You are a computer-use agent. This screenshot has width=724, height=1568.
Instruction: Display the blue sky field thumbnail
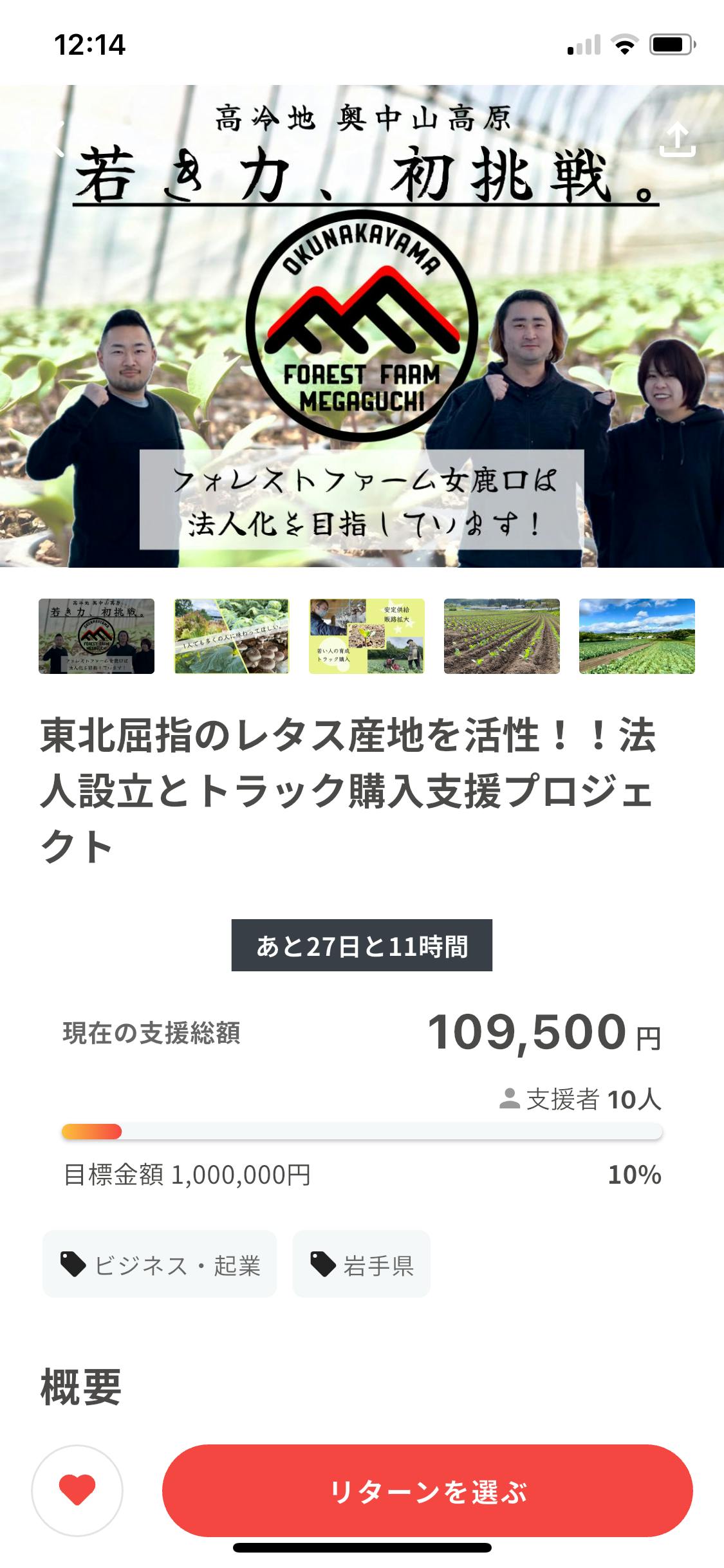point(637,636)
